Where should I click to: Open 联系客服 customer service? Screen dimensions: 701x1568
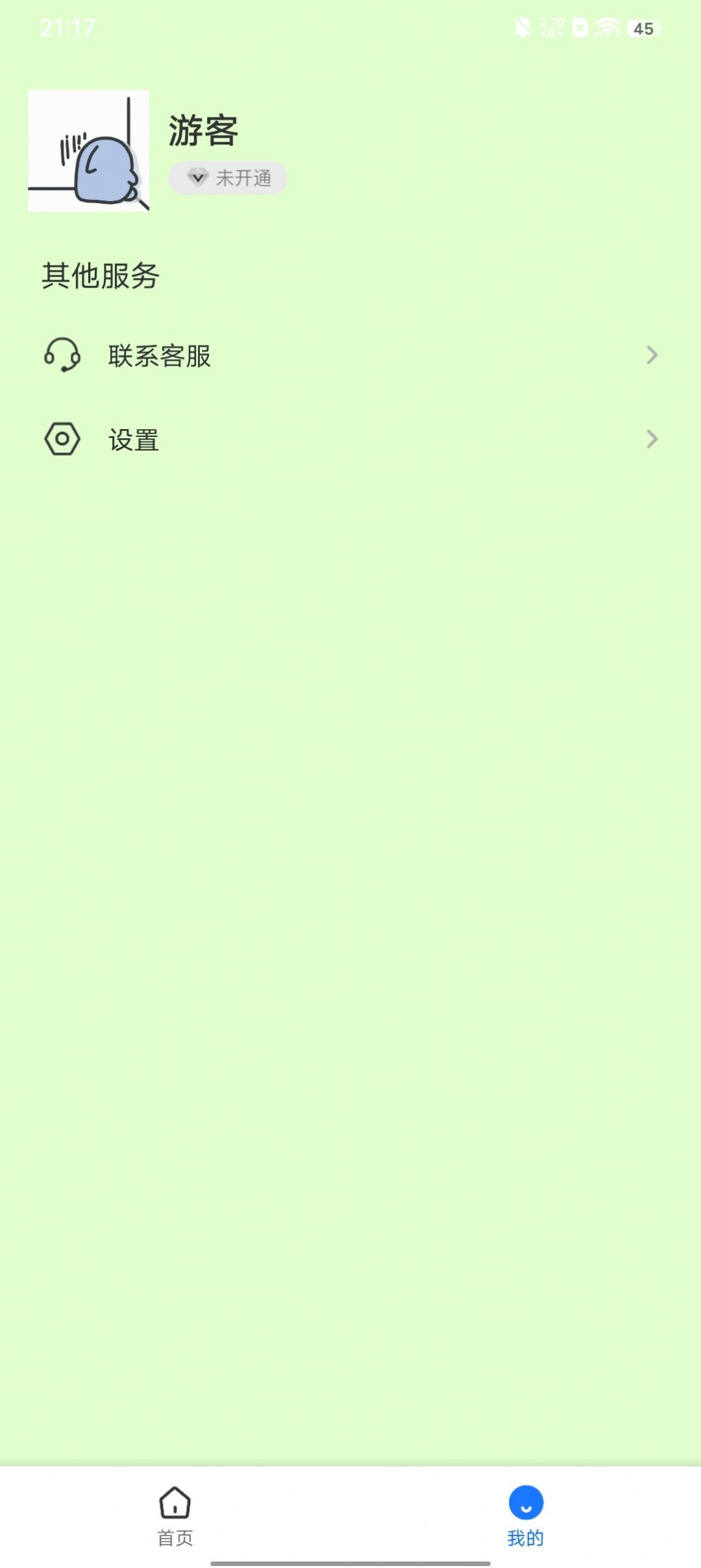pyautogui.click(x=350, y=355)
